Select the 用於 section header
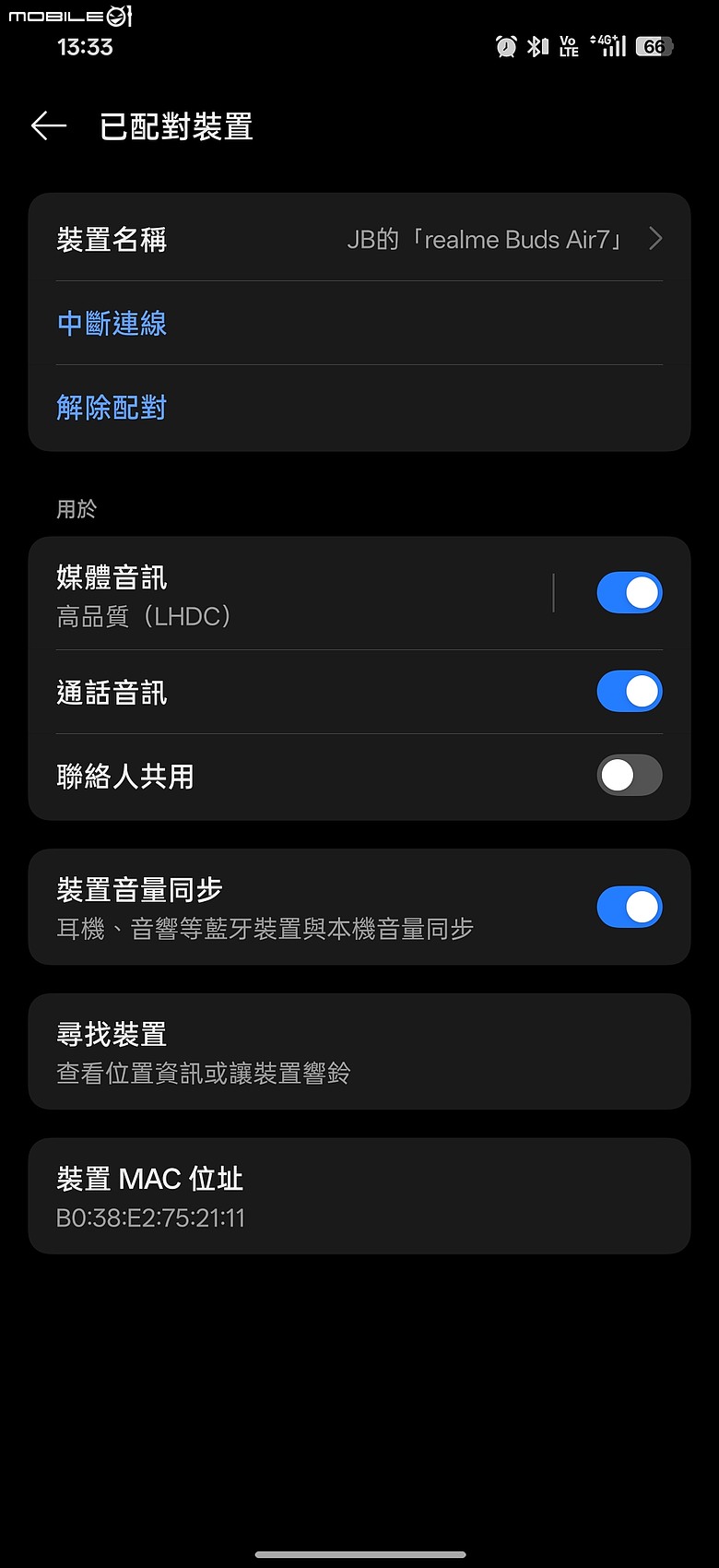 click(76, 508)
